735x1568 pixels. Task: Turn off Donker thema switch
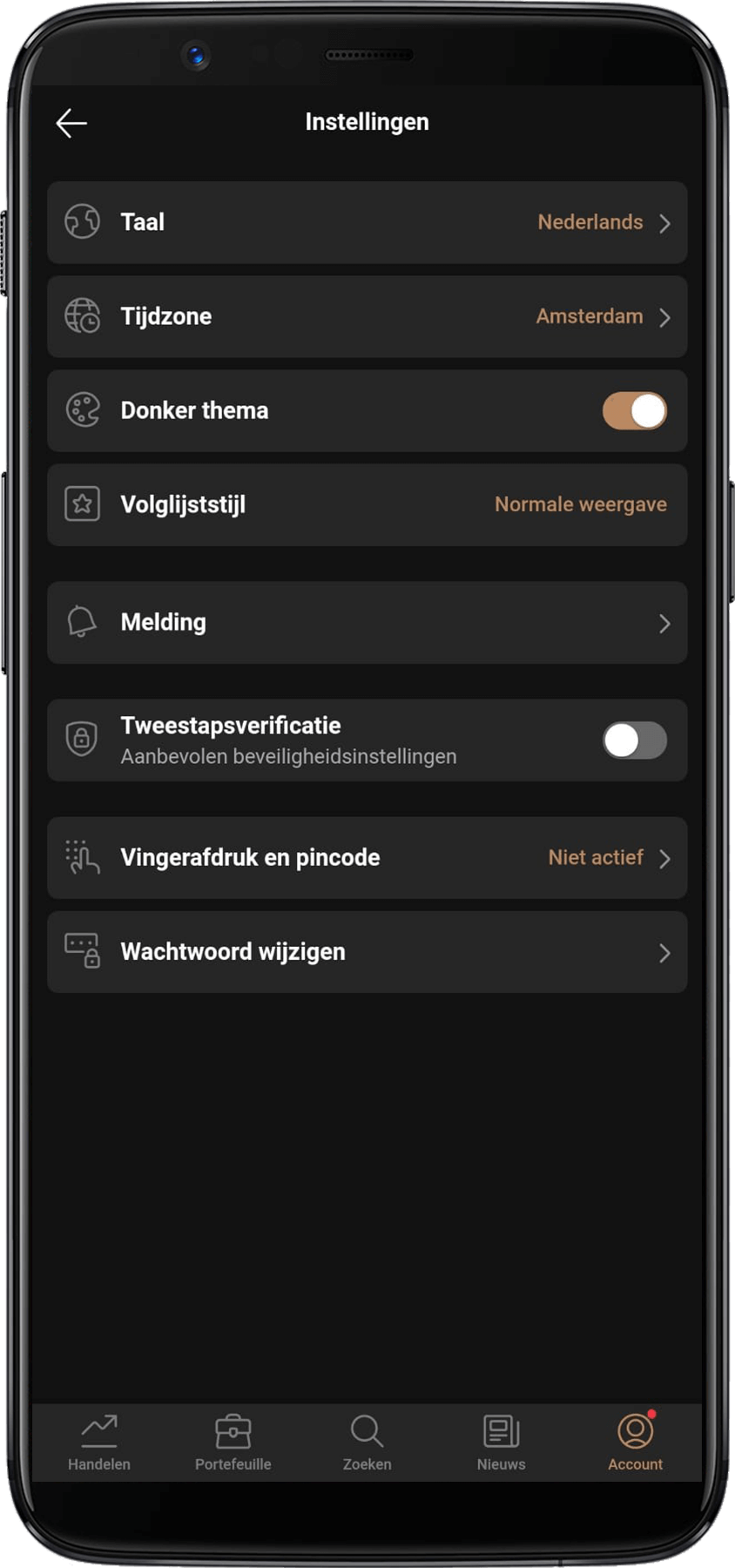634,411
